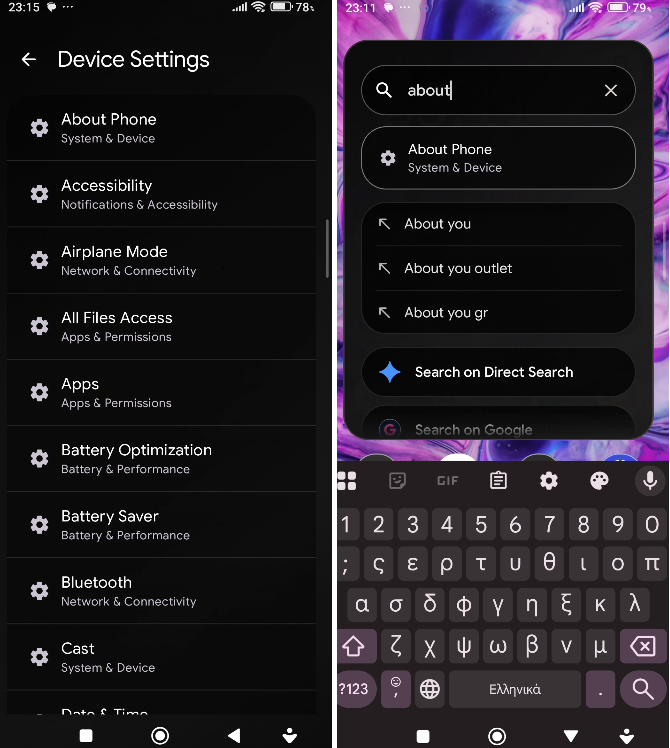The height and width of the screenshot is (748, 670).
Task: Open keyboard settings gear
Action: click(548, 481)
